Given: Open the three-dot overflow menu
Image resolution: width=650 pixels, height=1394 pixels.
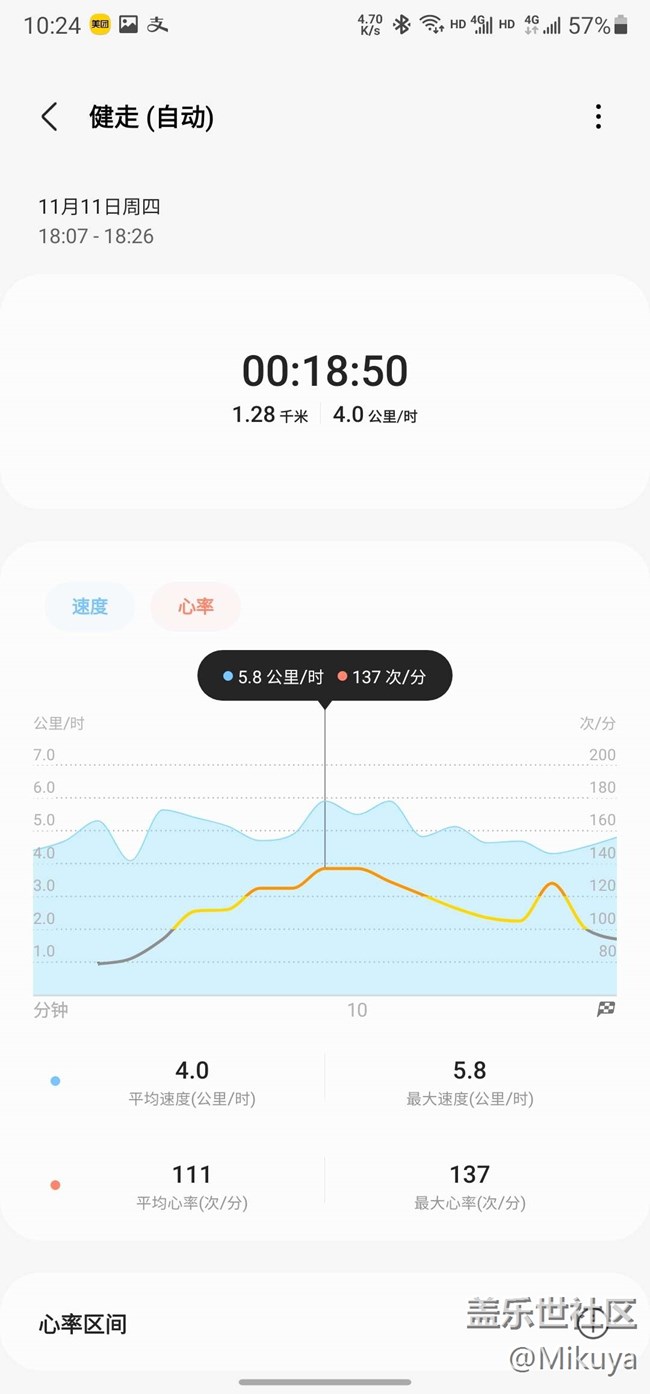Looking at the screenshot, I should point(598,117).
